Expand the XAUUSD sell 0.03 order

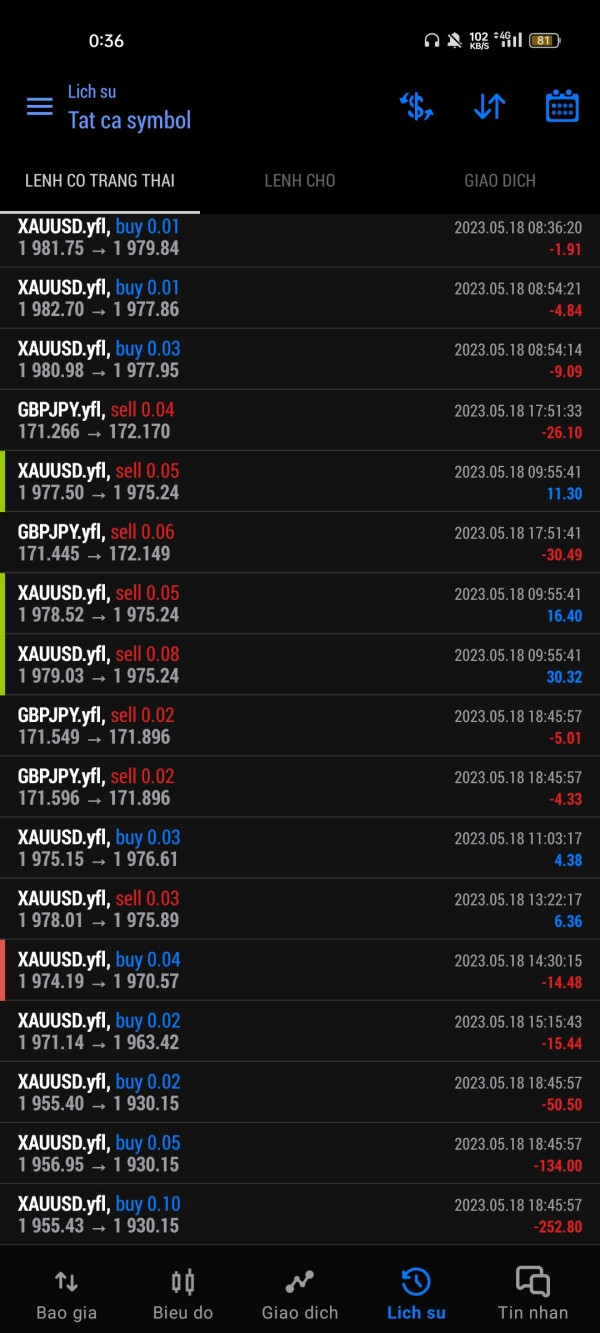[x=300, y=909]
